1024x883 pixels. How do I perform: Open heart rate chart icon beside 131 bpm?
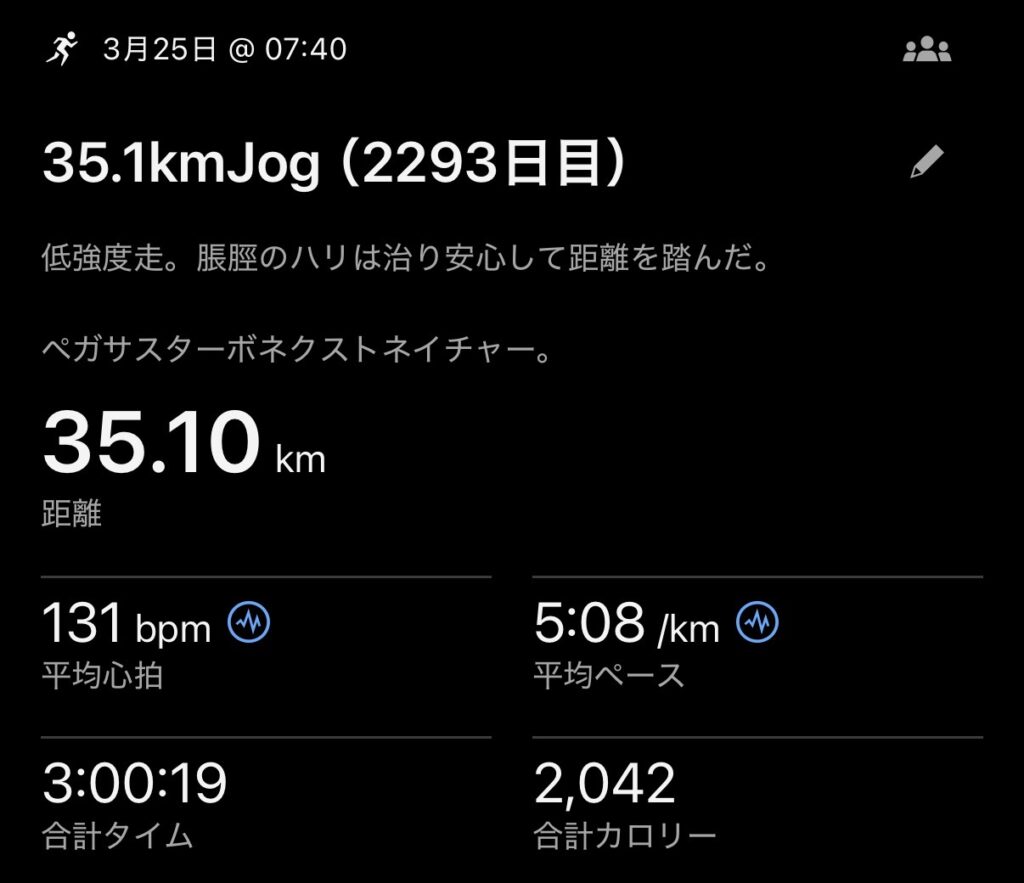[248, 624]
